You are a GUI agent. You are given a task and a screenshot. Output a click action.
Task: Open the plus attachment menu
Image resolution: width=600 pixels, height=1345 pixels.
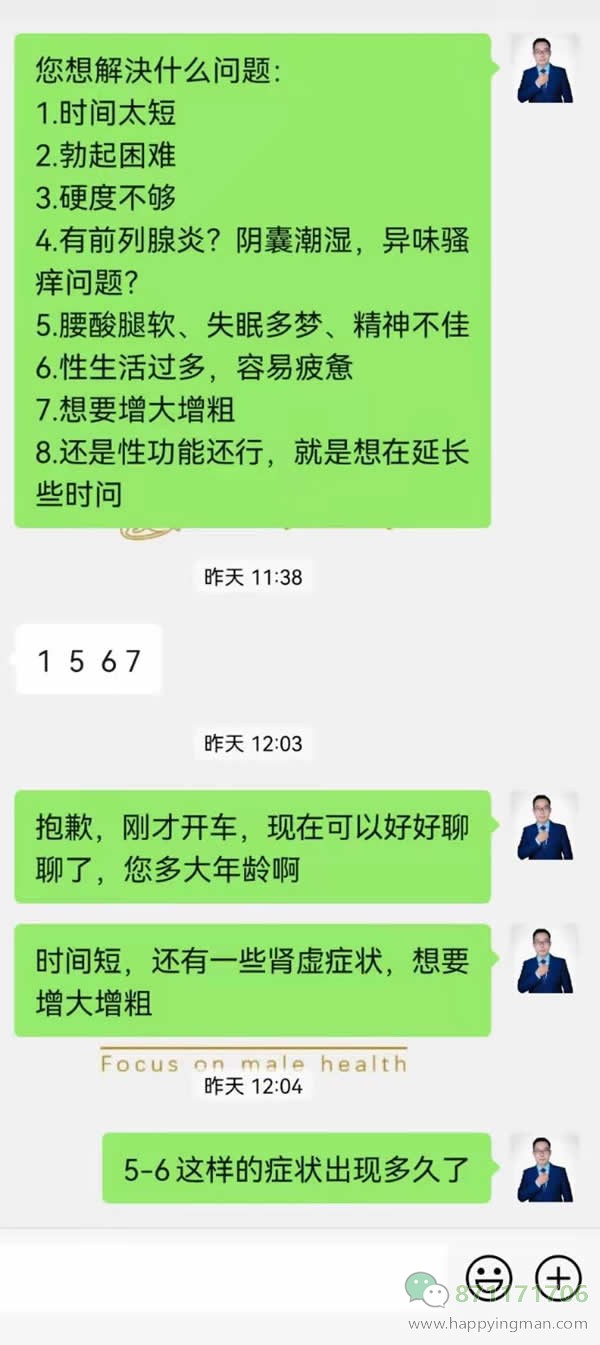(558, 1277)
